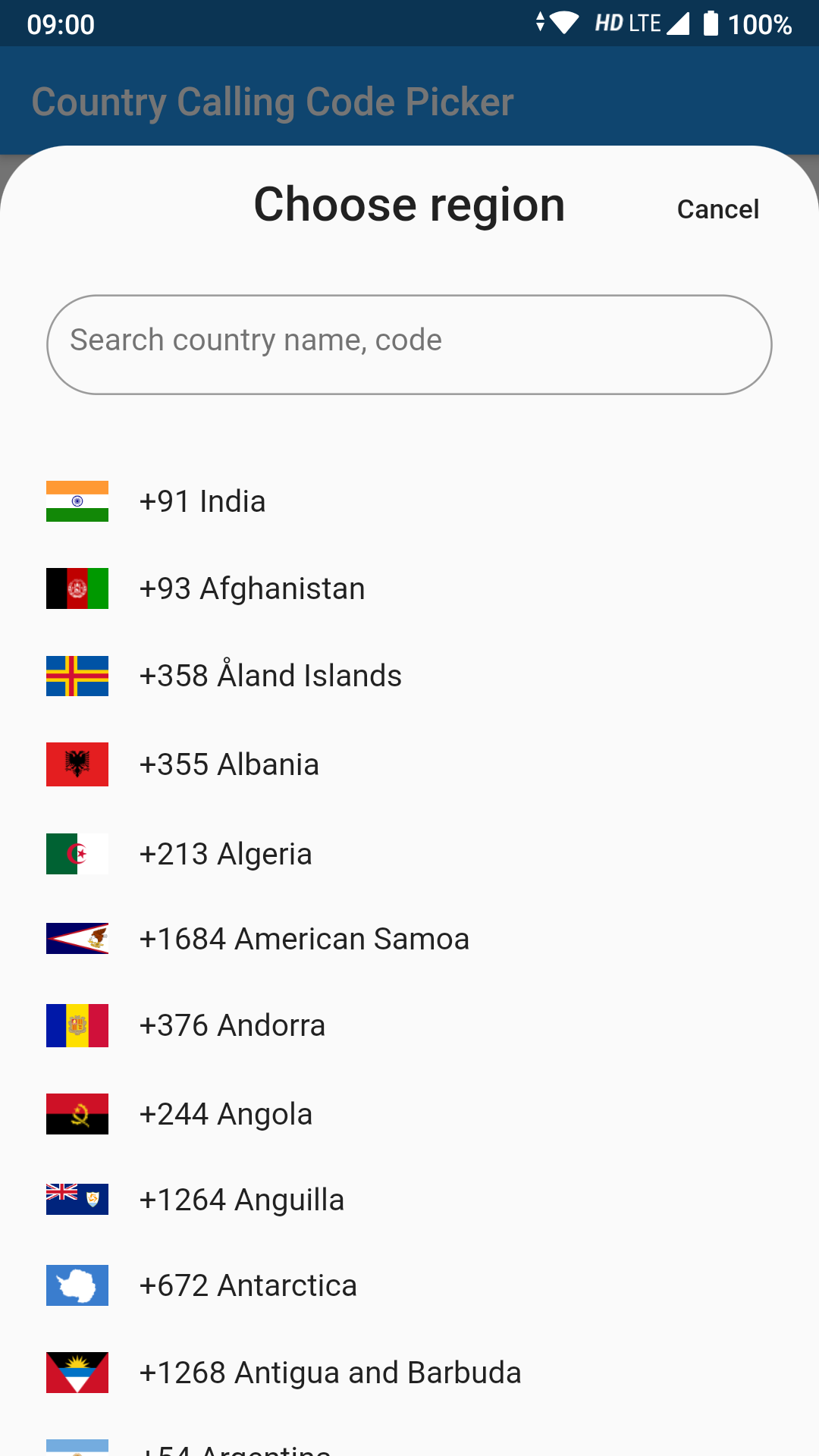Click the Angola flag icon
The height and width of the screenshot is (1456, 819).
[x=77, y=1114]
